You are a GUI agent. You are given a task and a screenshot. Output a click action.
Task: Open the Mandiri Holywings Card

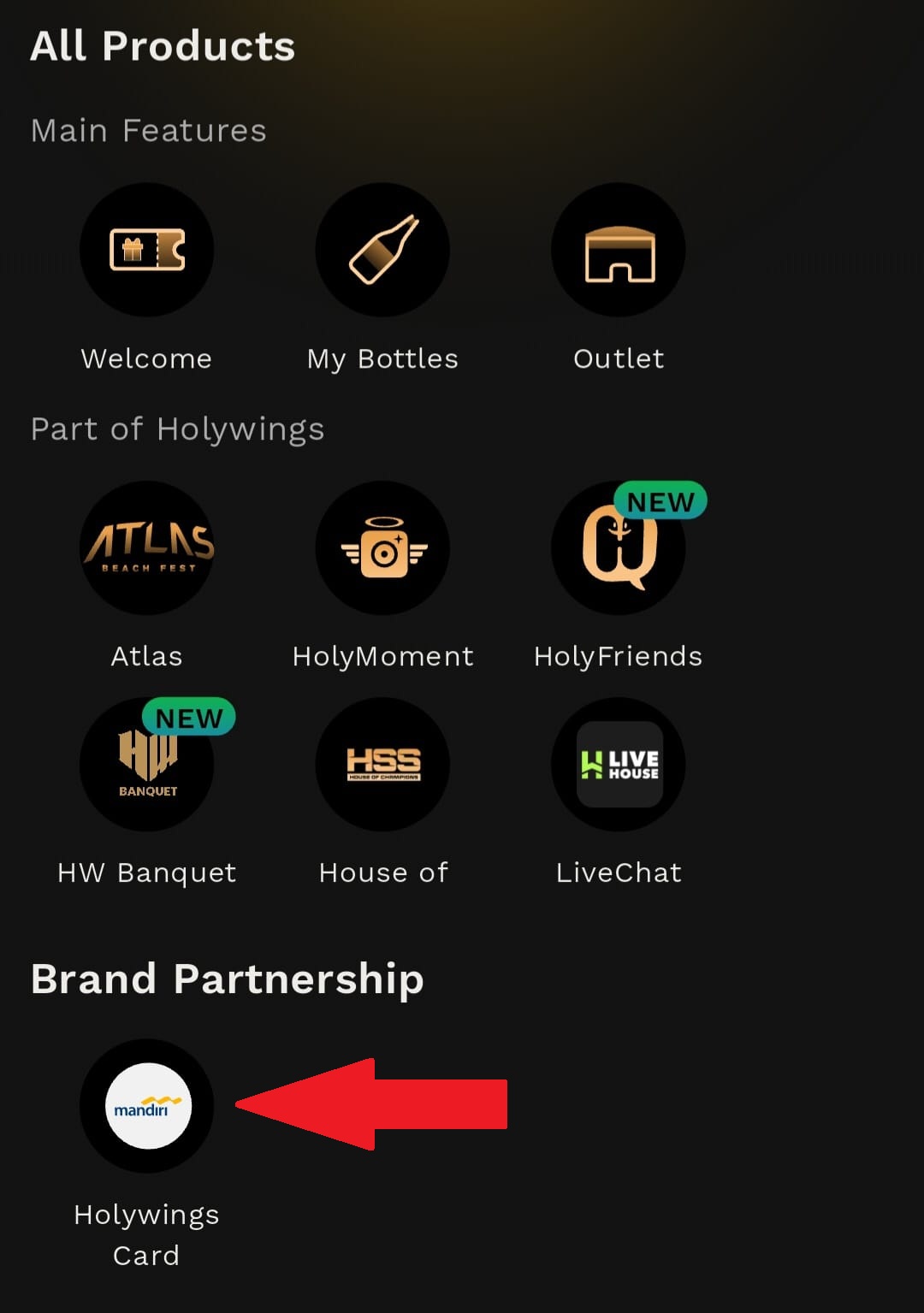[x=147, y=1106]
